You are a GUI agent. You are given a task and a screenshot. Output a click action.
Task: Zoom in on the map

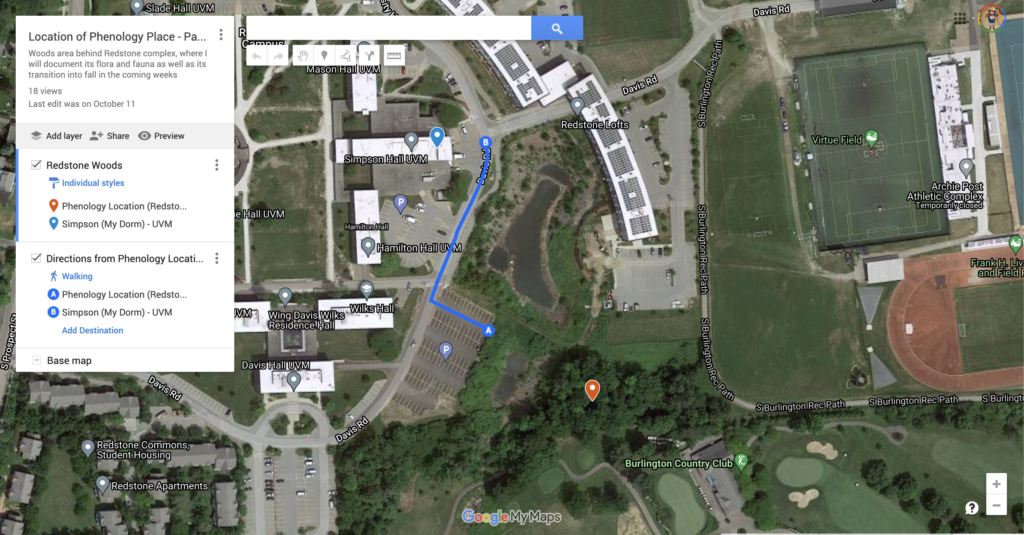[996, 484]
